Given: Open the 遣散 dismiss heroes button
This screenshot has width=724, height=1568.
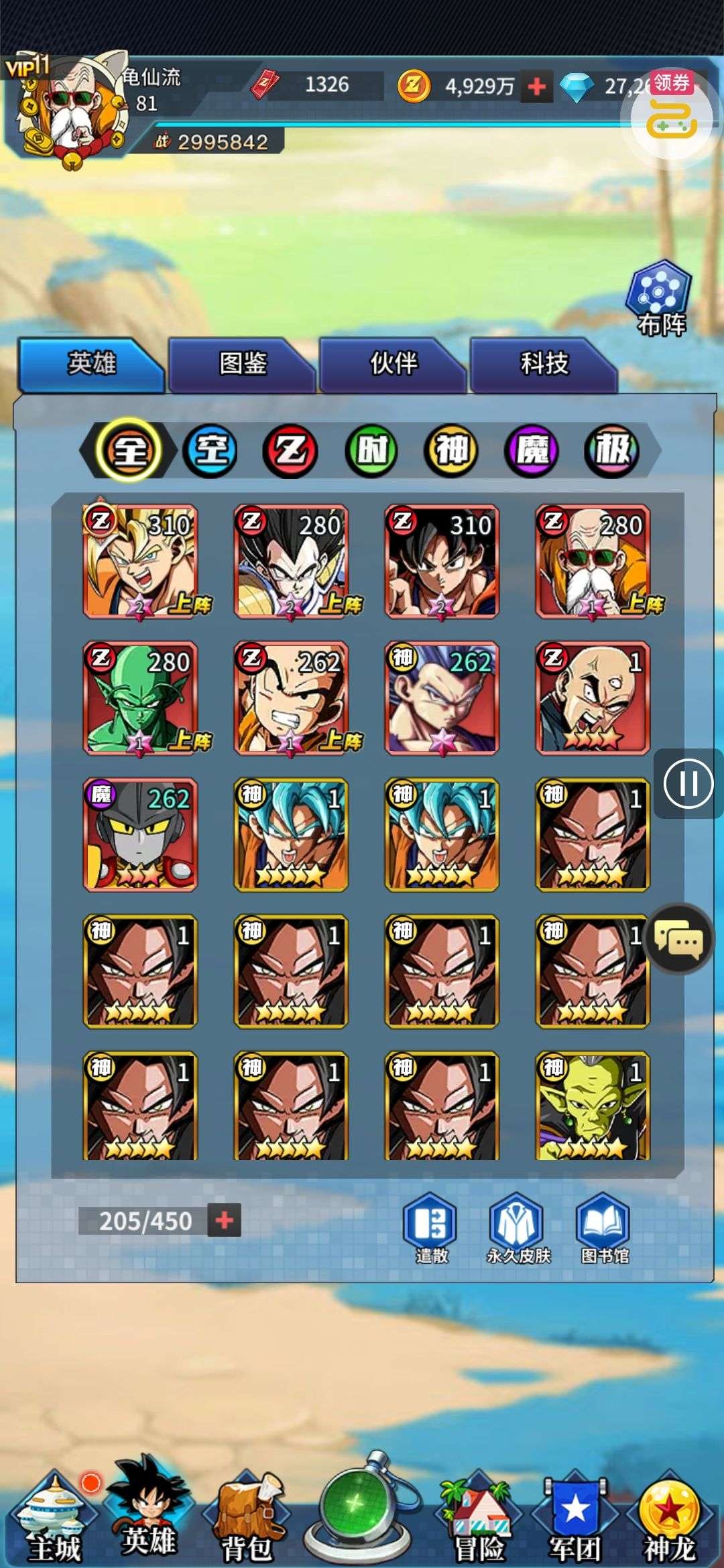Looking at the screenshot, I should tap(431, 1228).
